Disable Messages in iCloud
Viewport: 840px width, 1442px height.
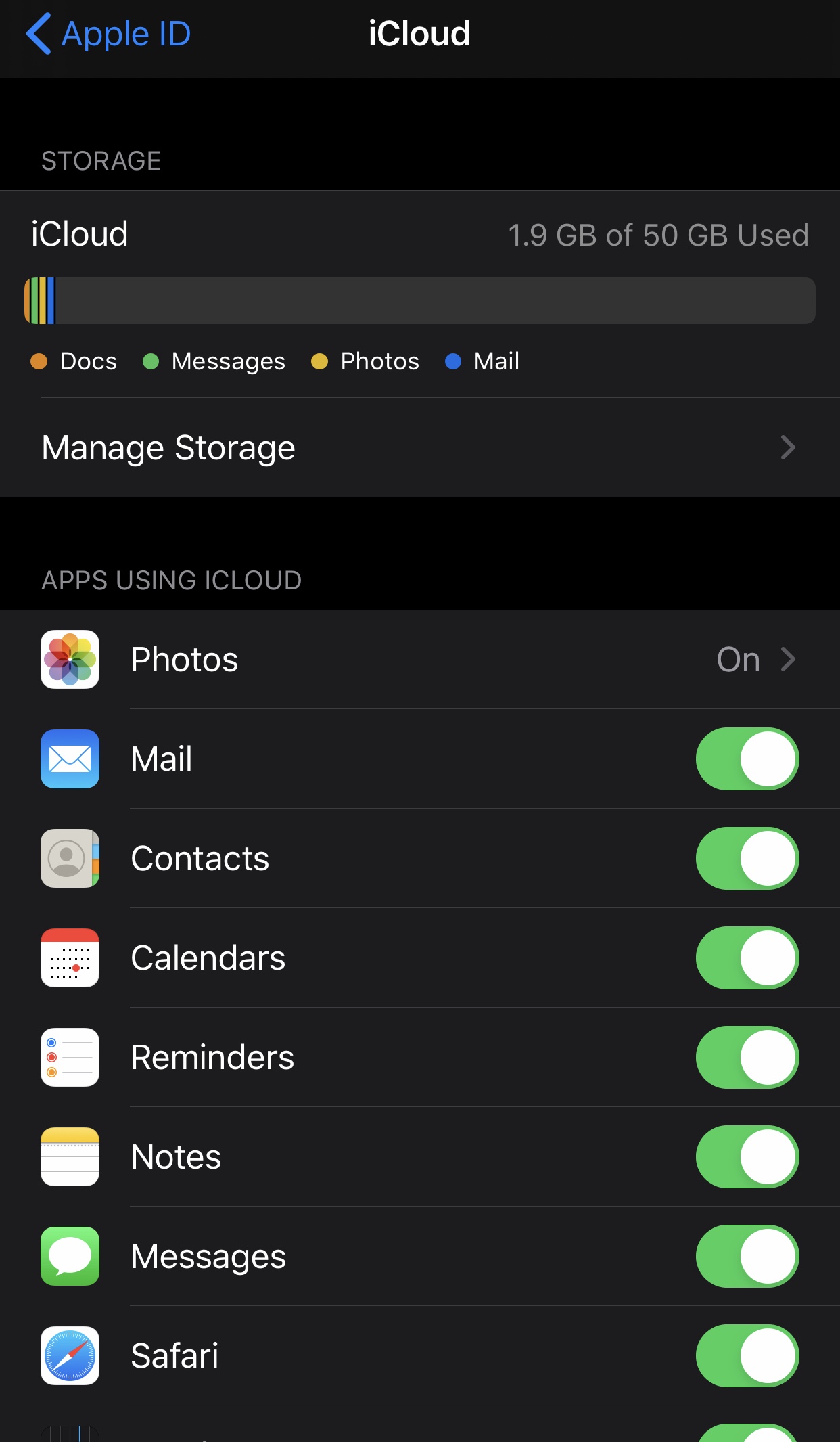tap(747, 1257)
